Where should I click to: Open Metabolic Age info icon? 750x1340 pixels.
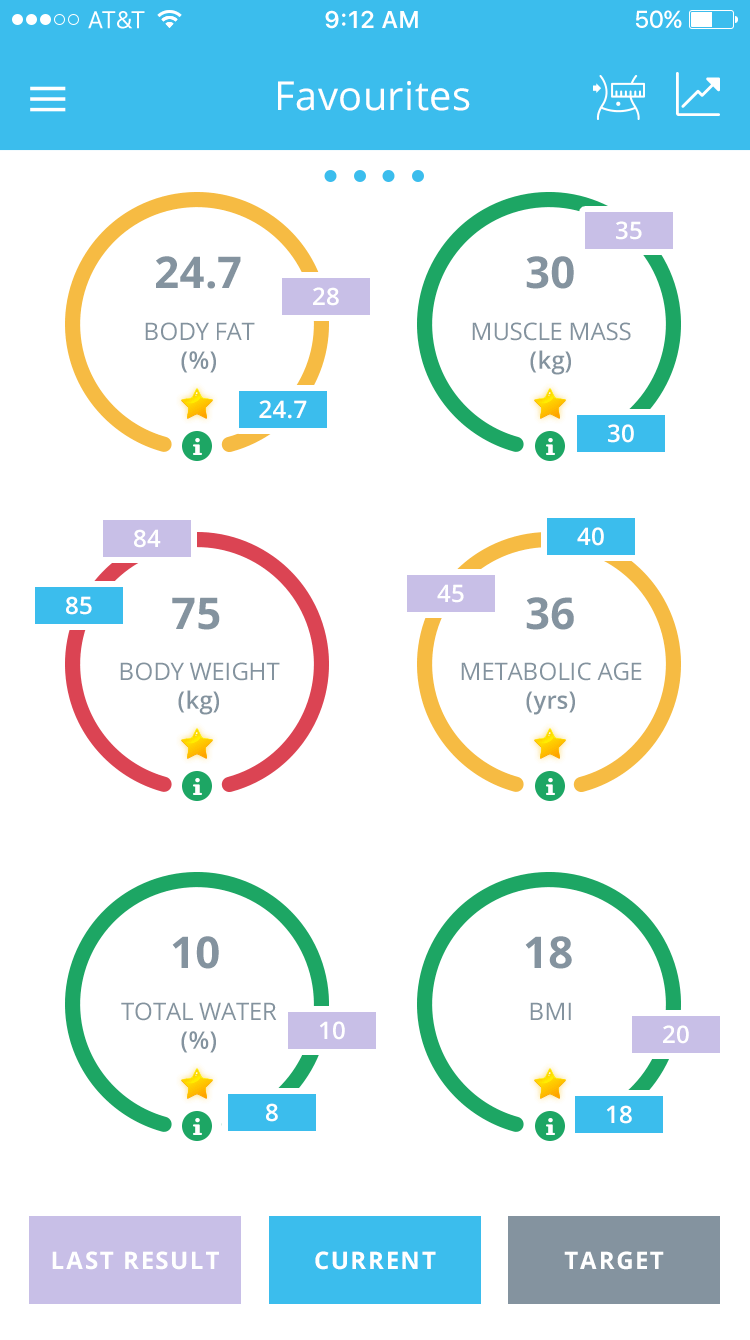coord(549,786)
